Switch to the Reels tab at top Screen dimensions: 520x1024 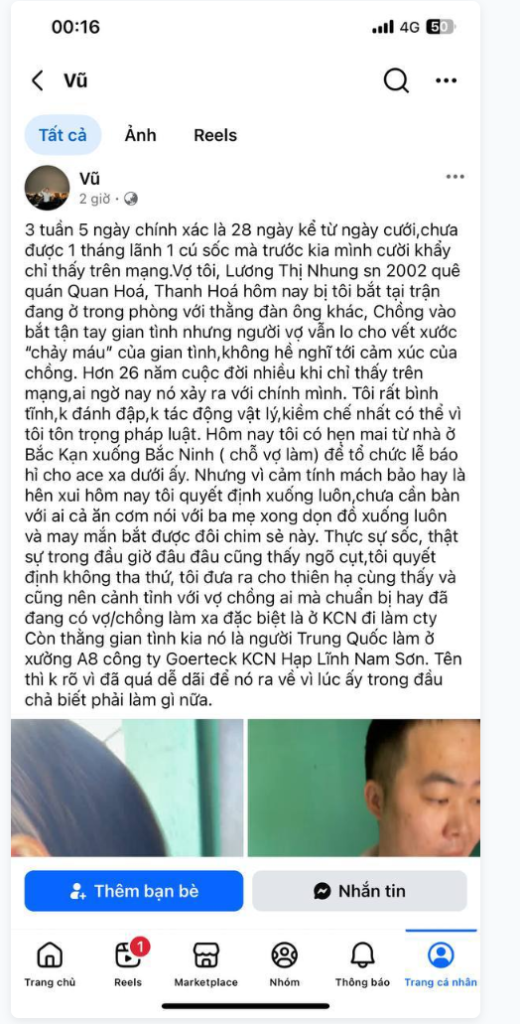click(x=215, y=135)
